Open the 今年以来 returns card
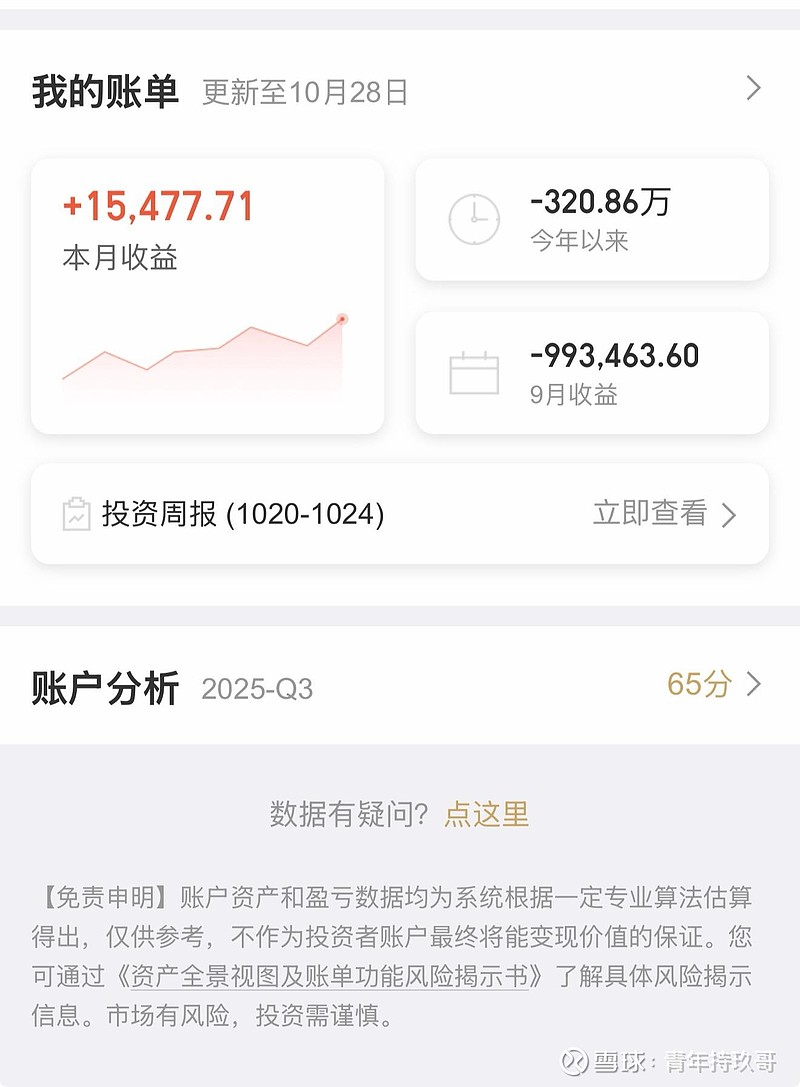Image resolution: width=800 pixels, height=1087 pixels. (592, 219)
